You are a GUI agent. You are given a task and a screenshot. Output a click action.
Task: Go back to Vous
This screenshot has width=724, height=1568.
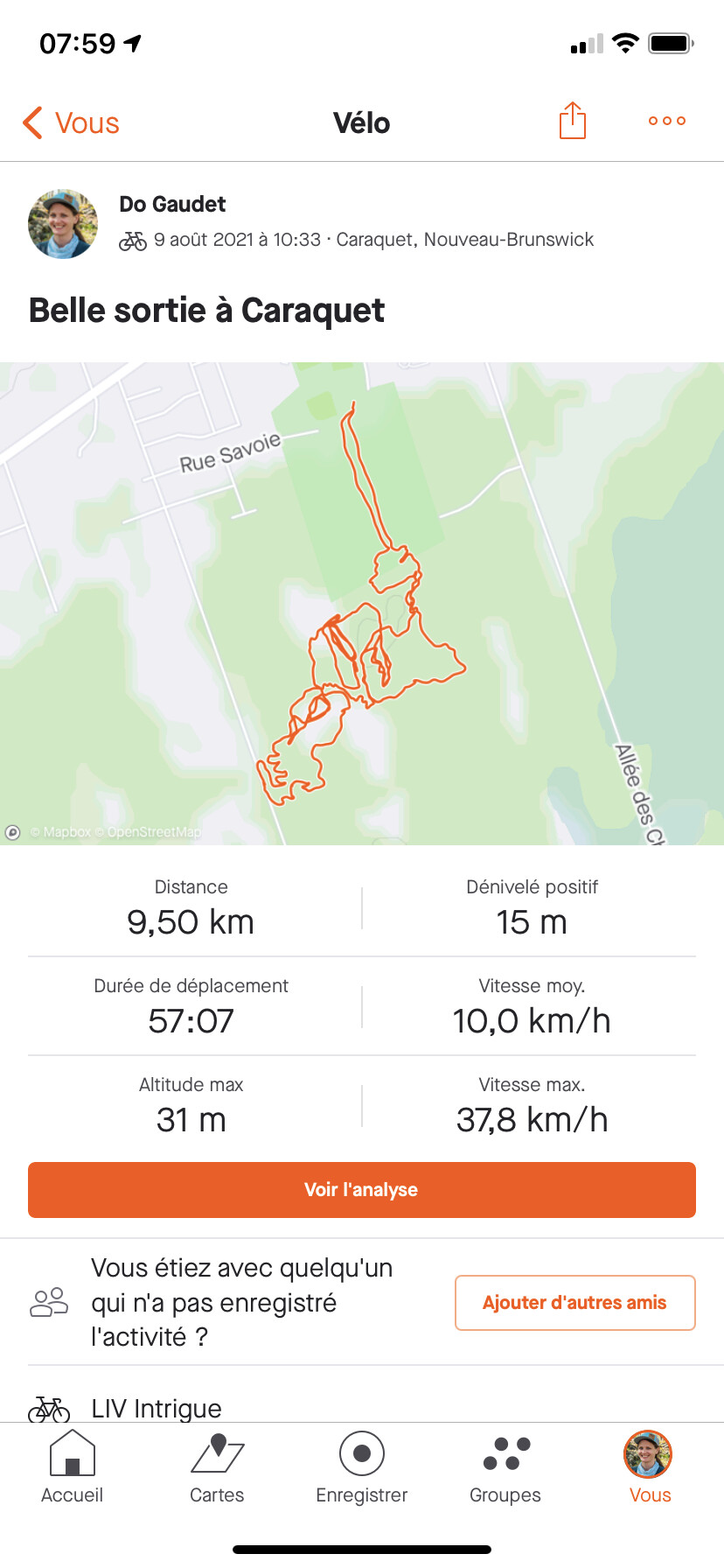tap(72, 123)
